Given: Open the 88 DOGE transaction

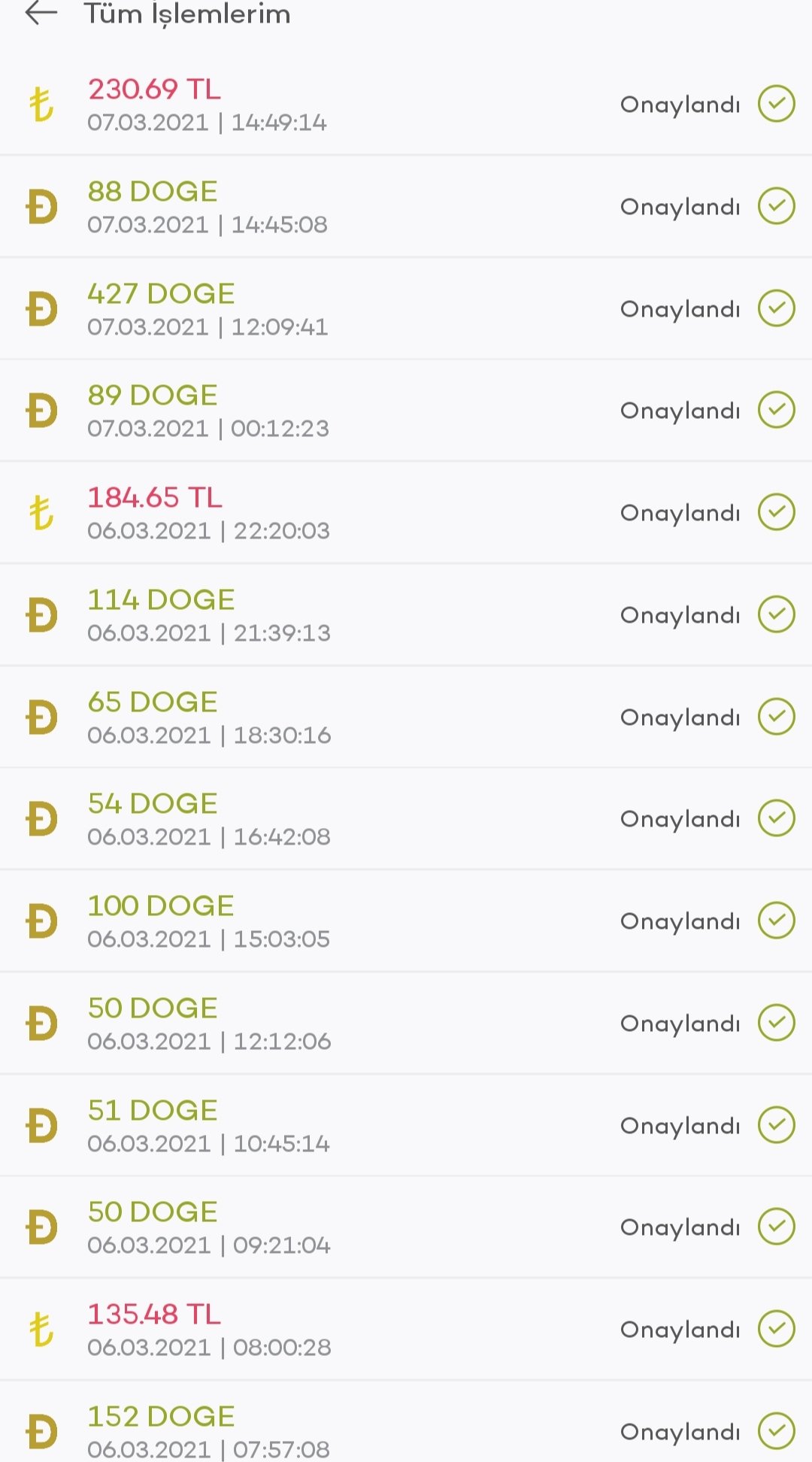Looking at the screenshot, I should coord(406,206).
